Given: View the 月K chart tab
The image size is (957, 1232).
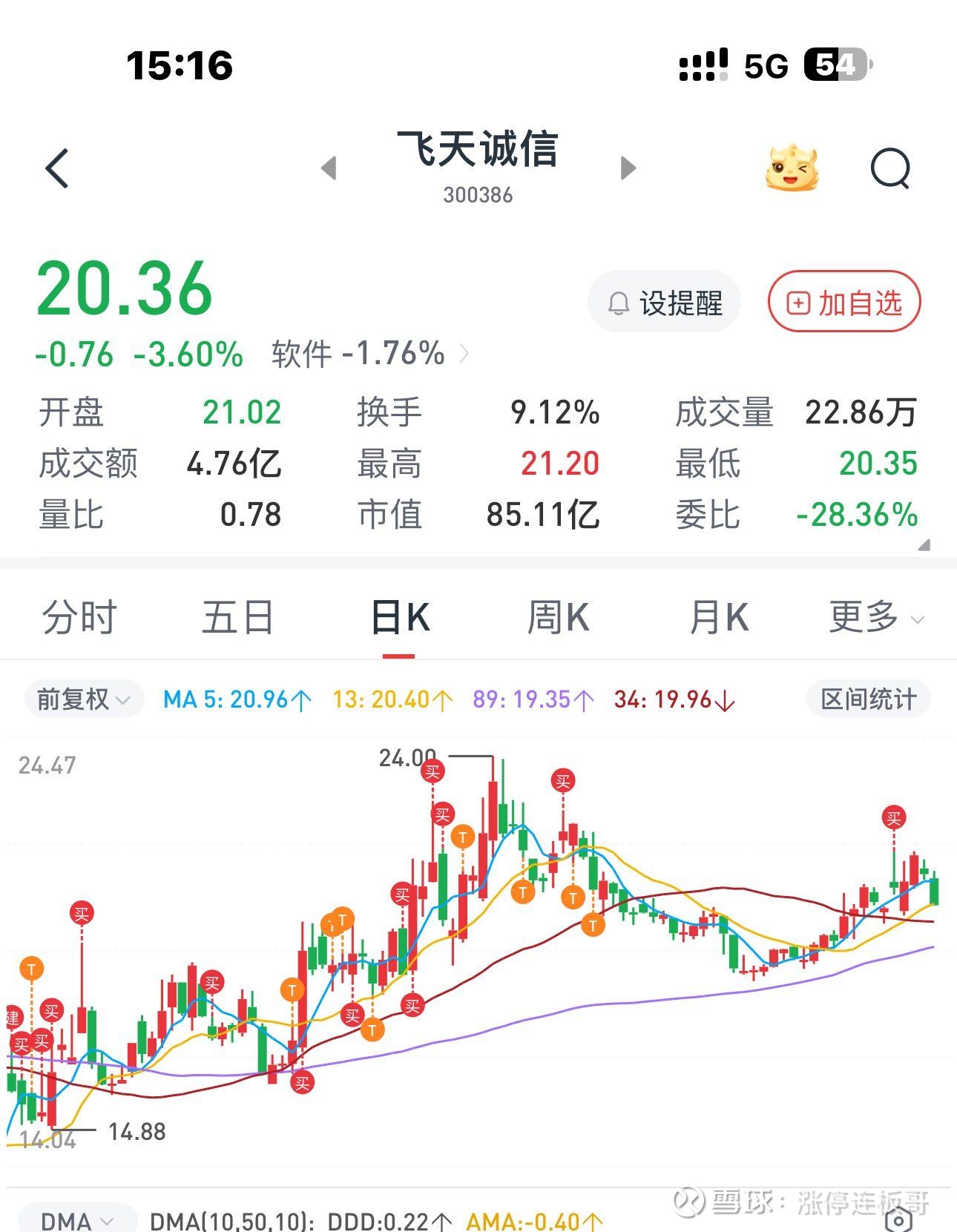Looking at the screenshot, I should (718, 617).
